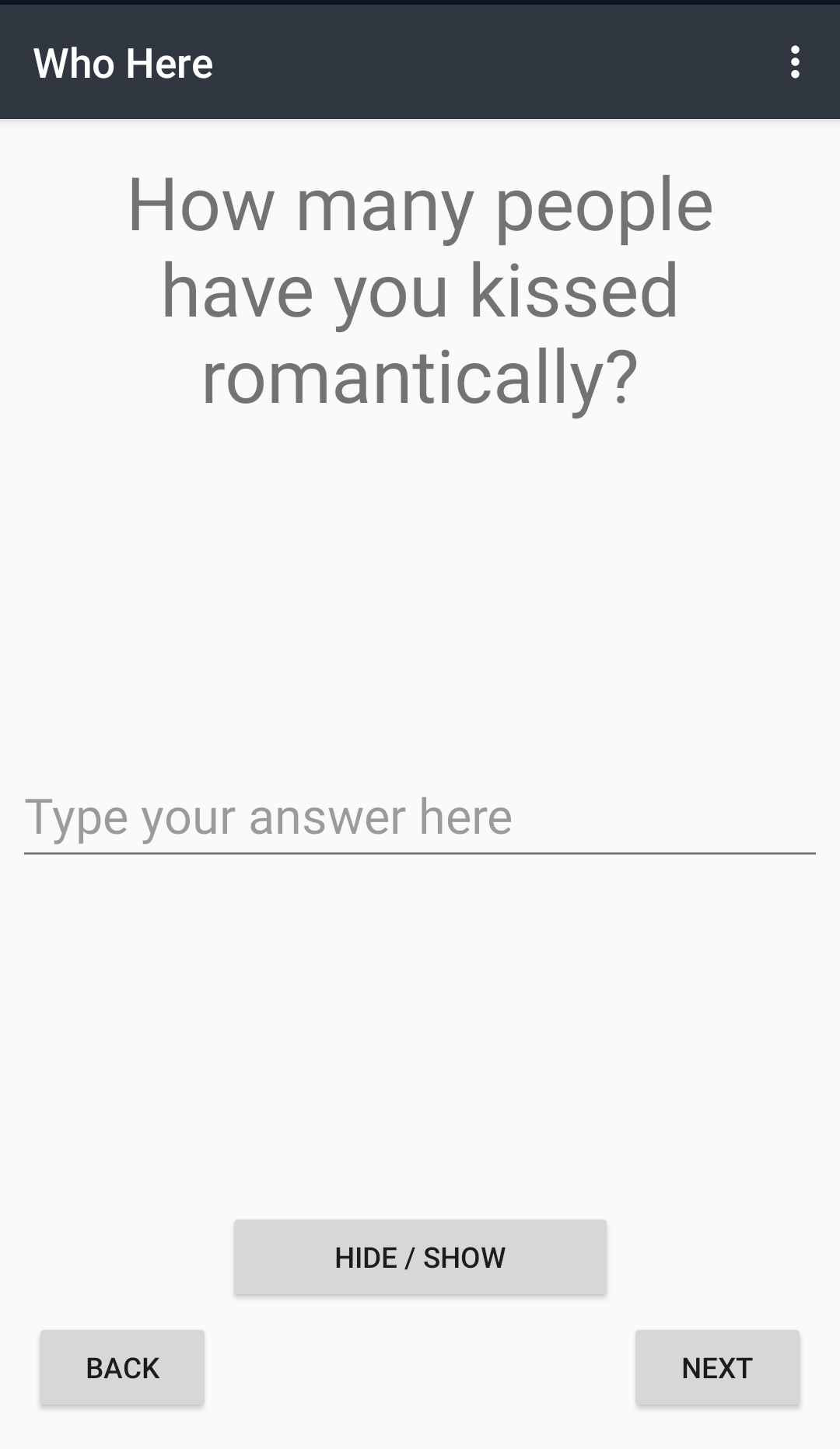Tap the HIDE / SHOW button
The height and width of the screenshot is (1449, 840).
(420, 1257)
